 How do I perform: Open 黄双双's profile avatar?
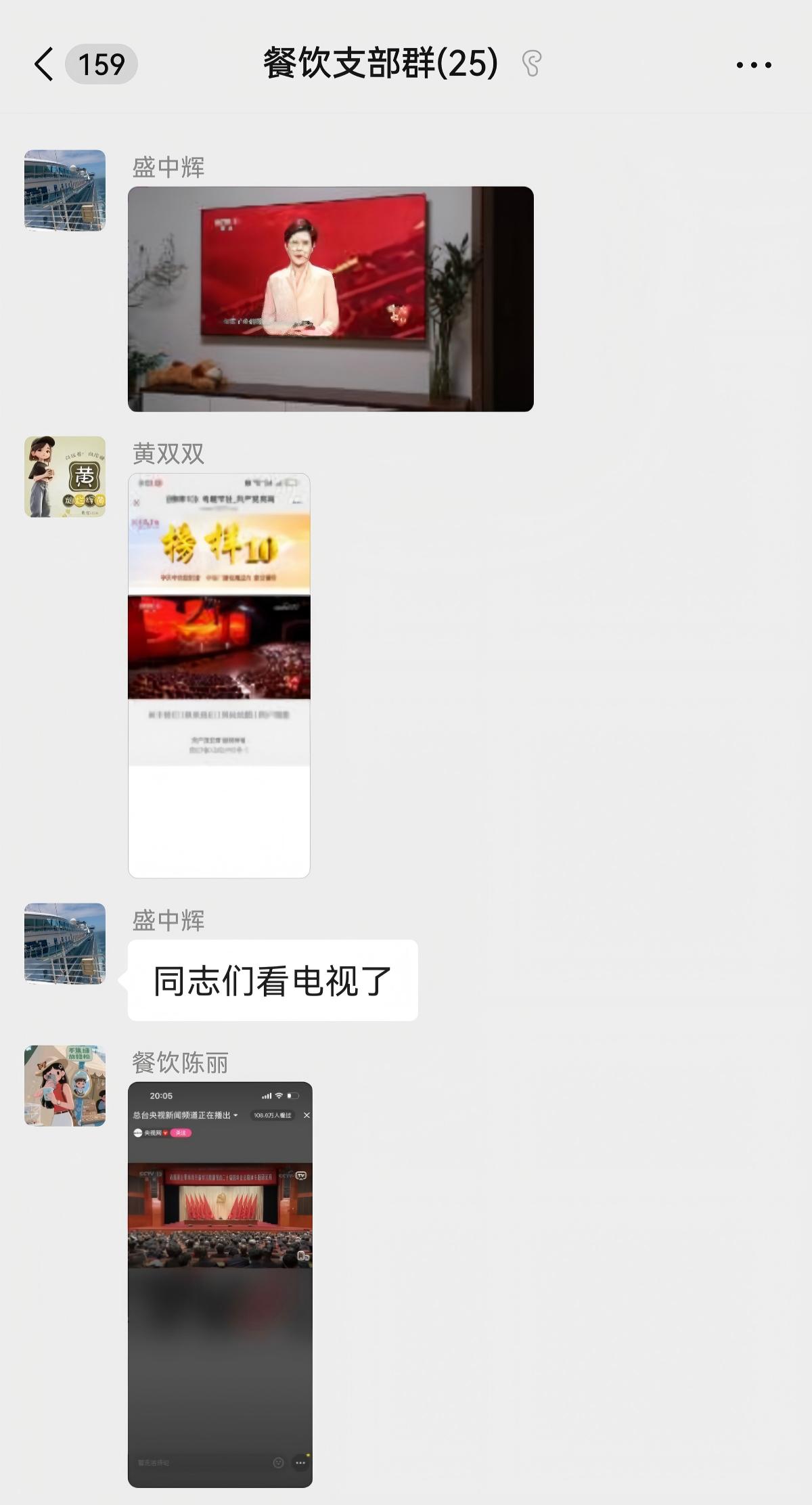tap(65, 476)
